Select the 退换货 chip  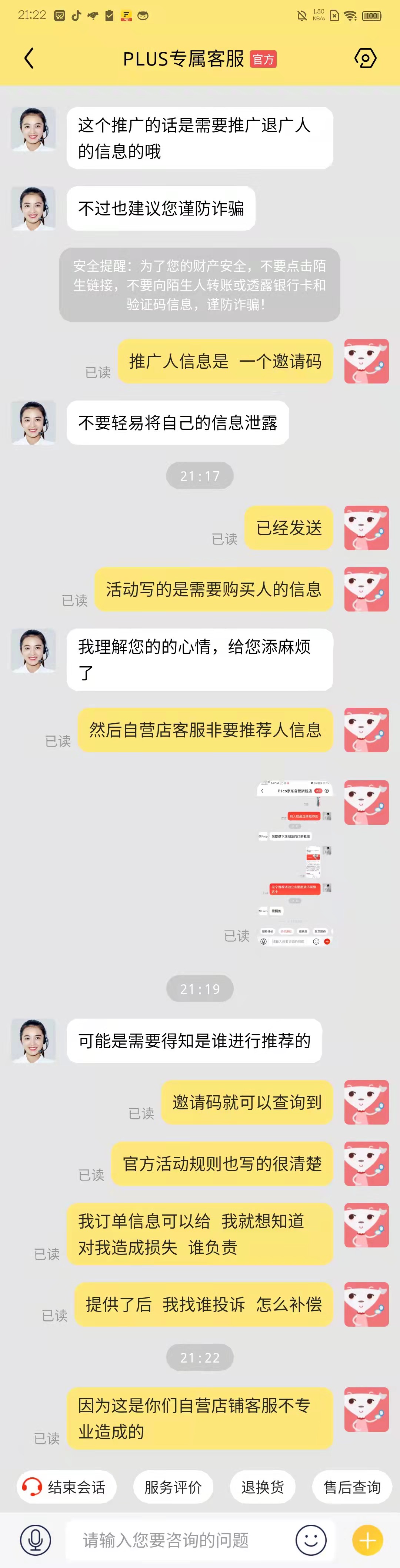pos(262,1487)
